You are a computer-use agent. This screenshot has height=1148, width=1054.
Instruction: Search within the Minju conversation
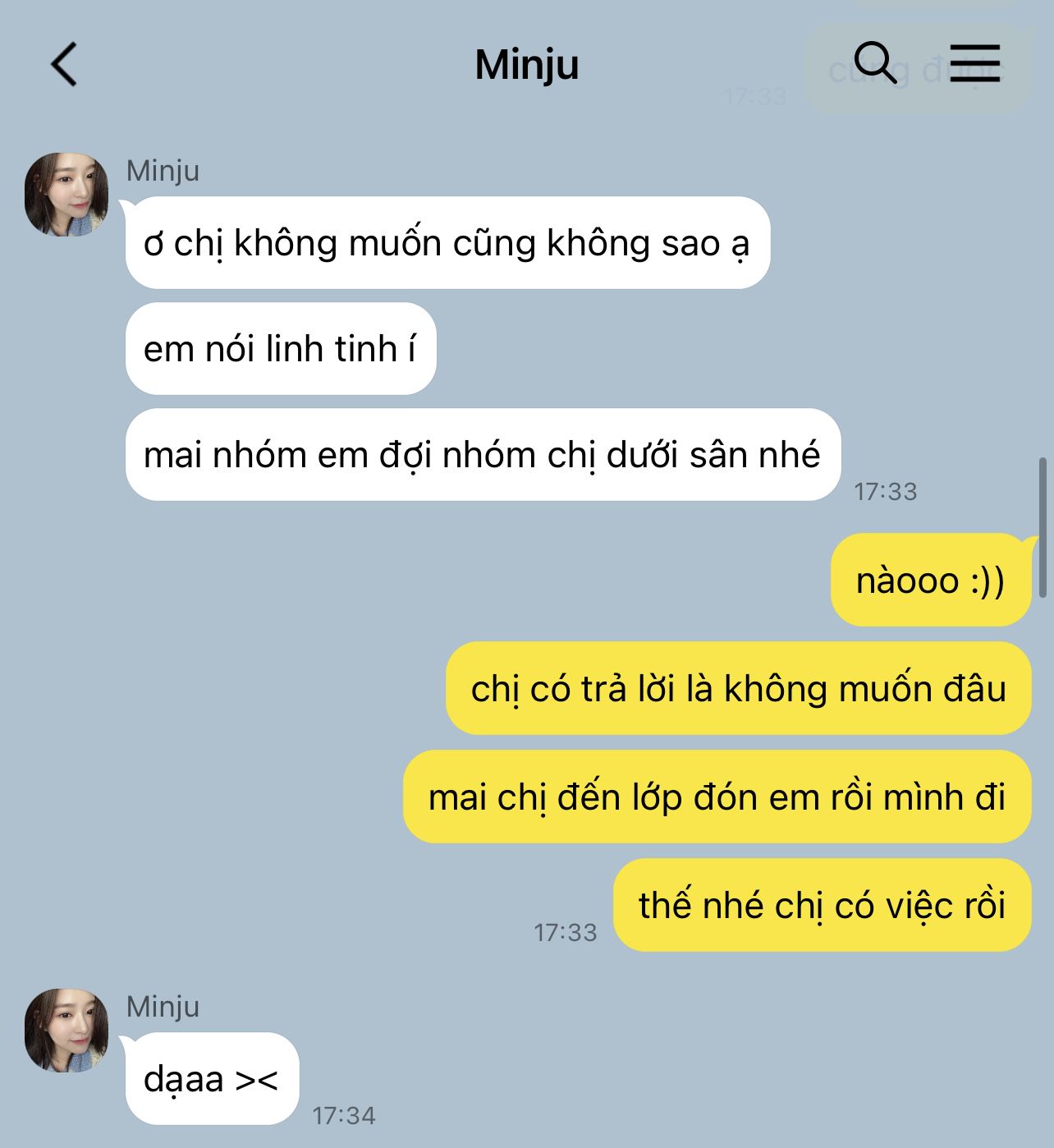click(x=875, y=63)
